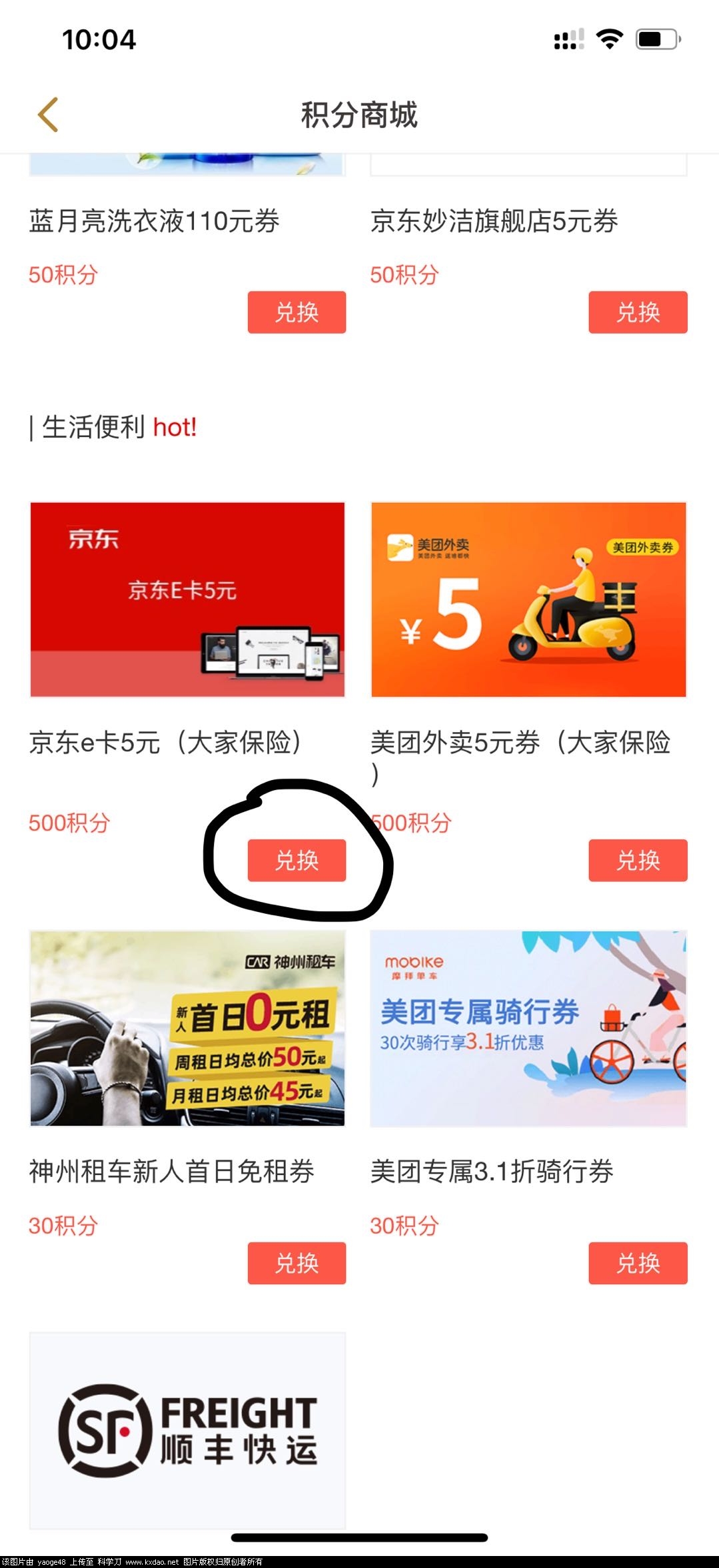
Task: Go back from 积分商城
Action: click(48, 115)
